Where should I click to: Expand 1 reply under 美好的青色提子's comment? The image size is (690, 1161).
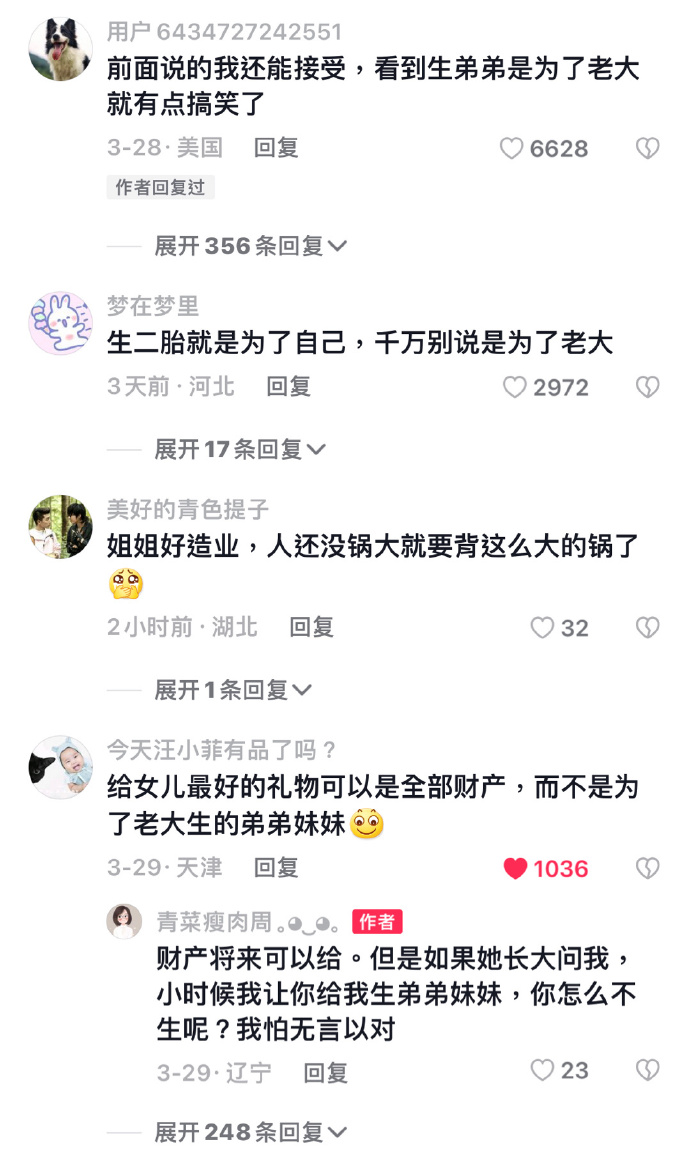pos(233,690)
